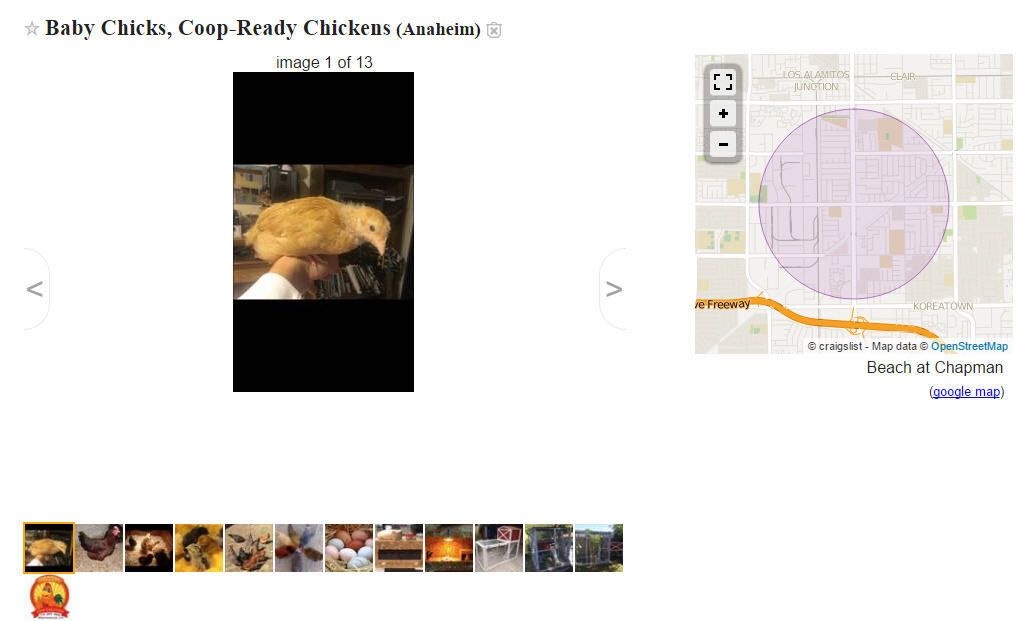Select the brown hen thumbnail
1019x621 pixels.
click(99, 548)
